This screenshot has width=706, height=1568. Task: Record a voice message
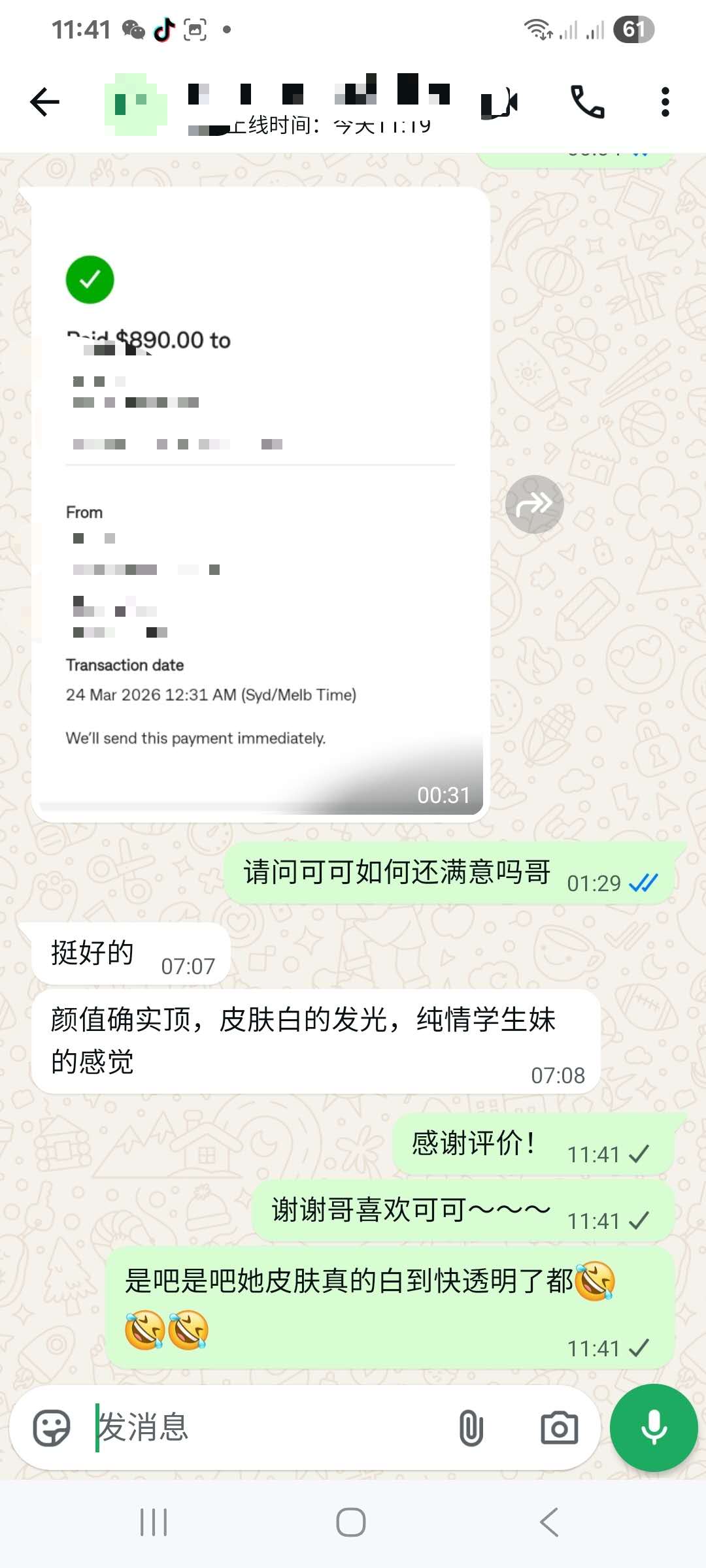tap(653, 1428)
